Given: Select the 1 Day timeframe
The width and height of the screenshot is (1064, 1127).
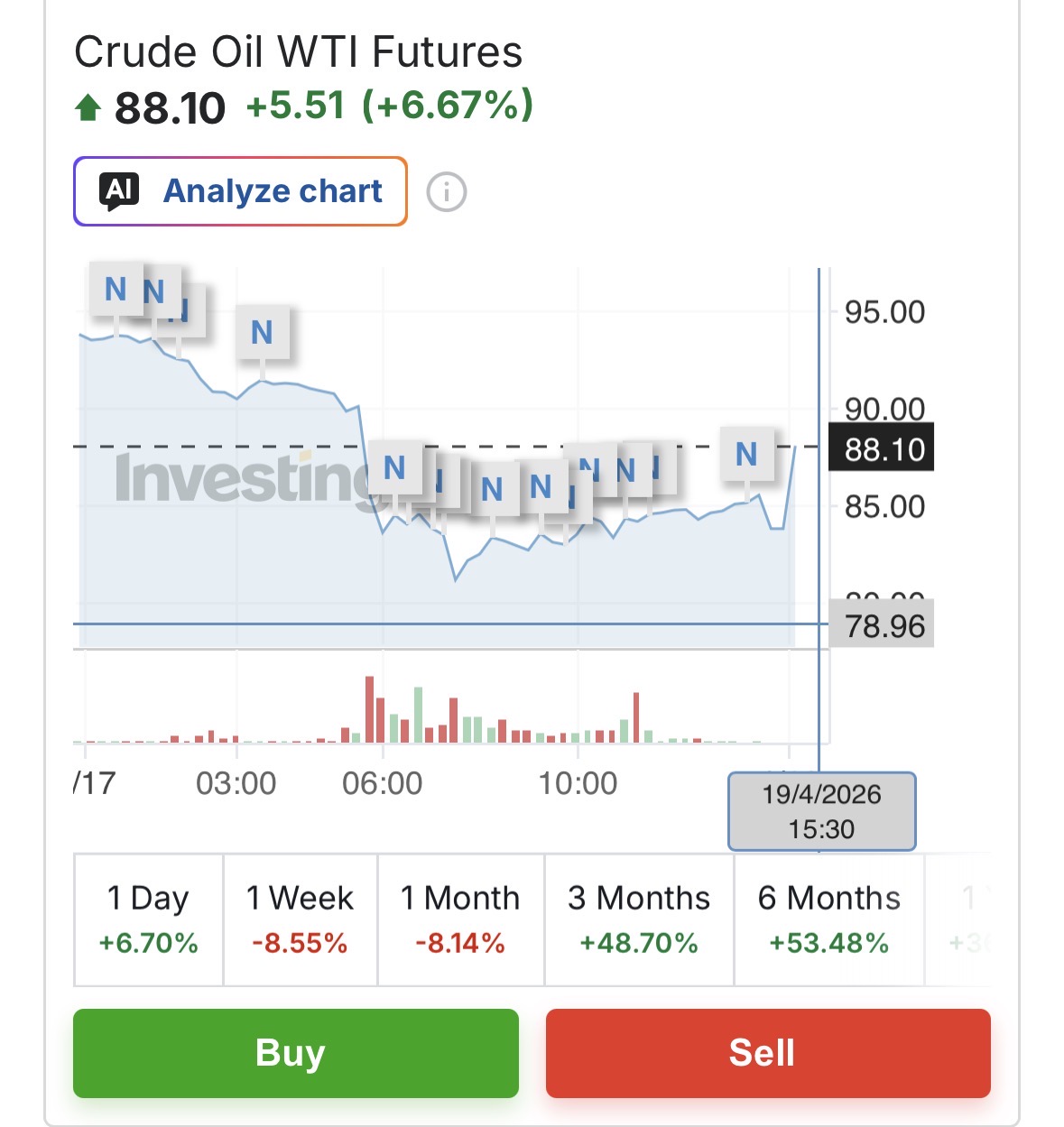Looking at the screenshot, I should point(148,919).
